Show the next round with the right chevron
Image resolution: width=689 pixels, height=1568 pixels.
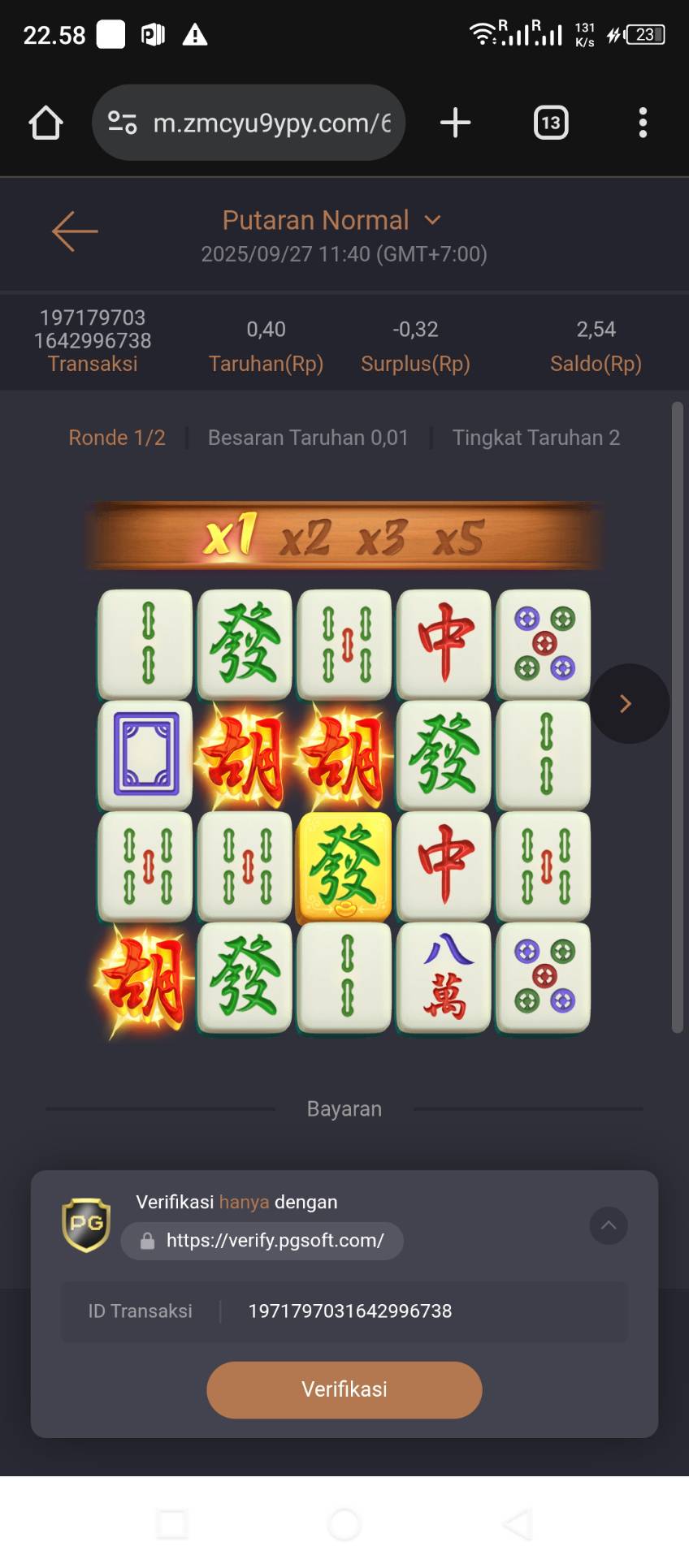pyautogui.click(x=629, y=704)
